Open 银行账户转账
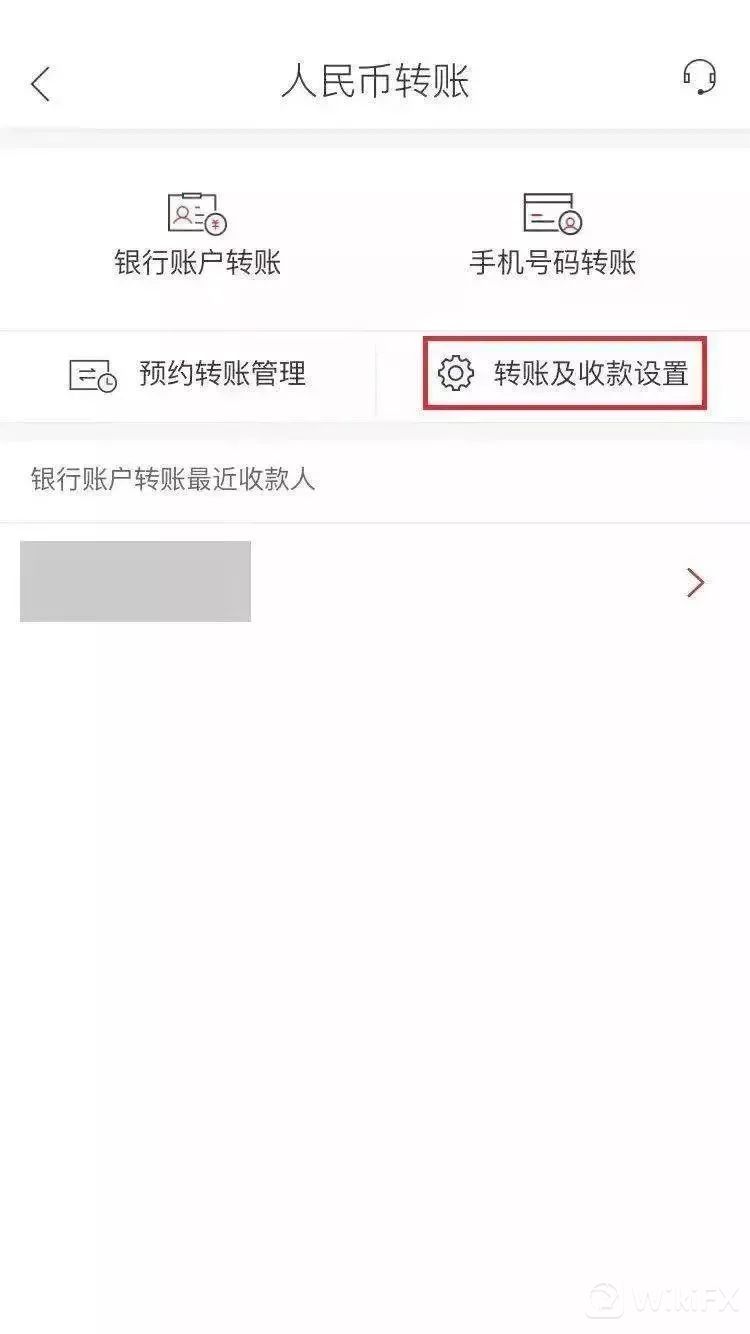The image size is (750, 1334). point(197,235)
